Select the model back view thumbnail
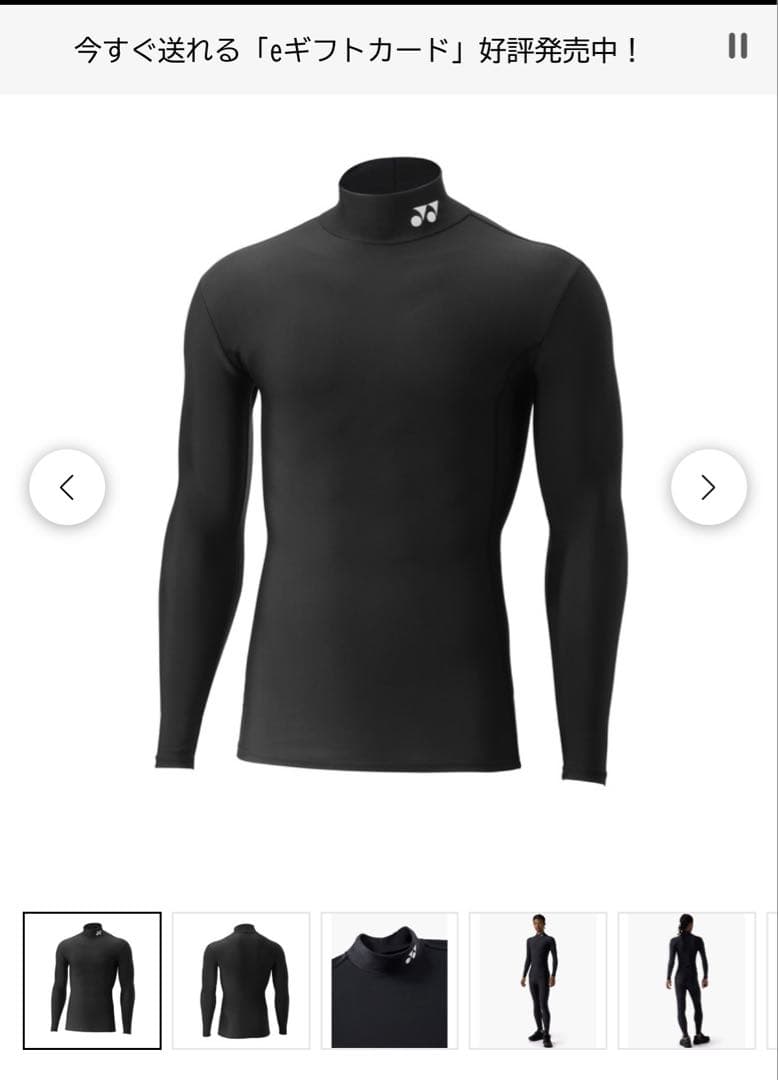 coord(686,980)
